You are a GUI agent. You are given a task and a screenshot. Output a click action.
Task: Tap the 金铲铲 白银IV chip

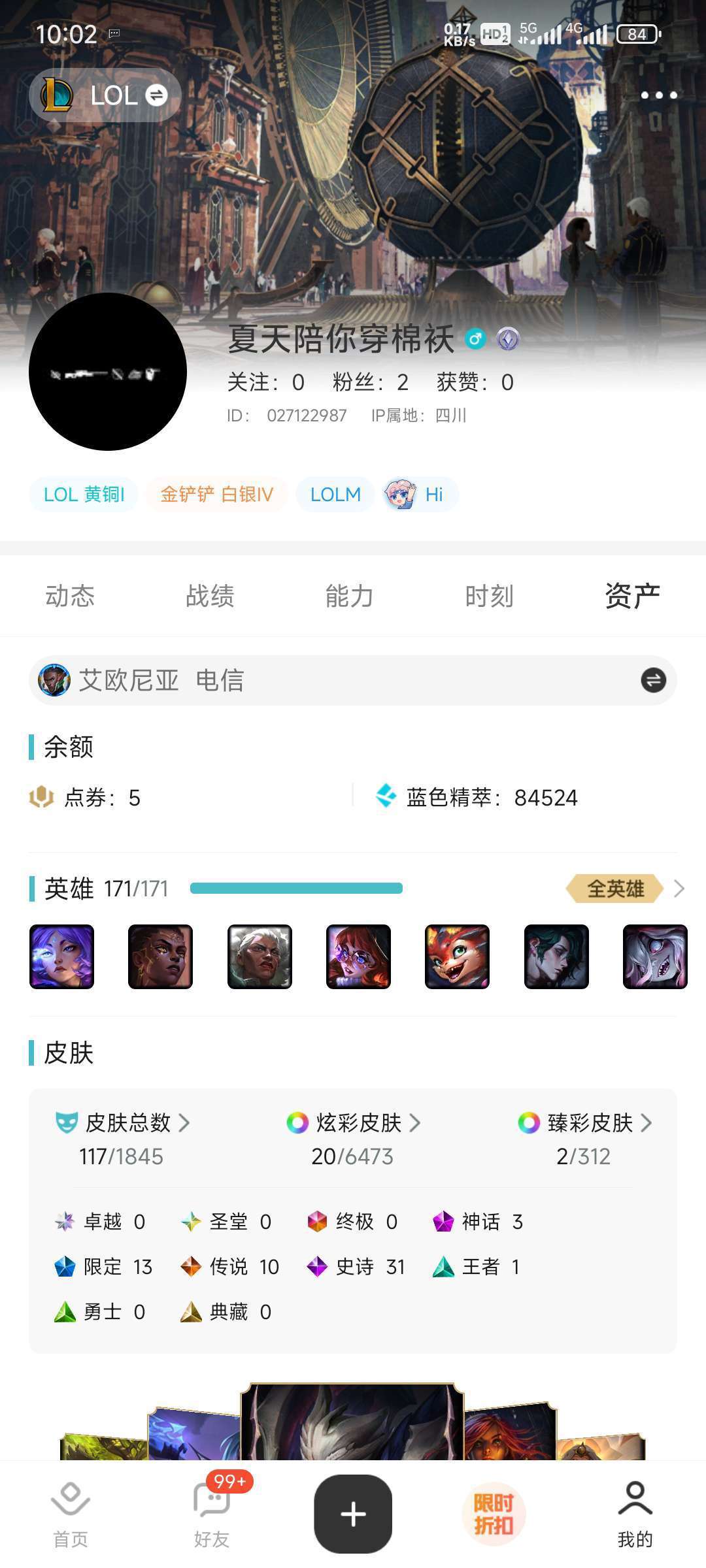click(216, 495)
